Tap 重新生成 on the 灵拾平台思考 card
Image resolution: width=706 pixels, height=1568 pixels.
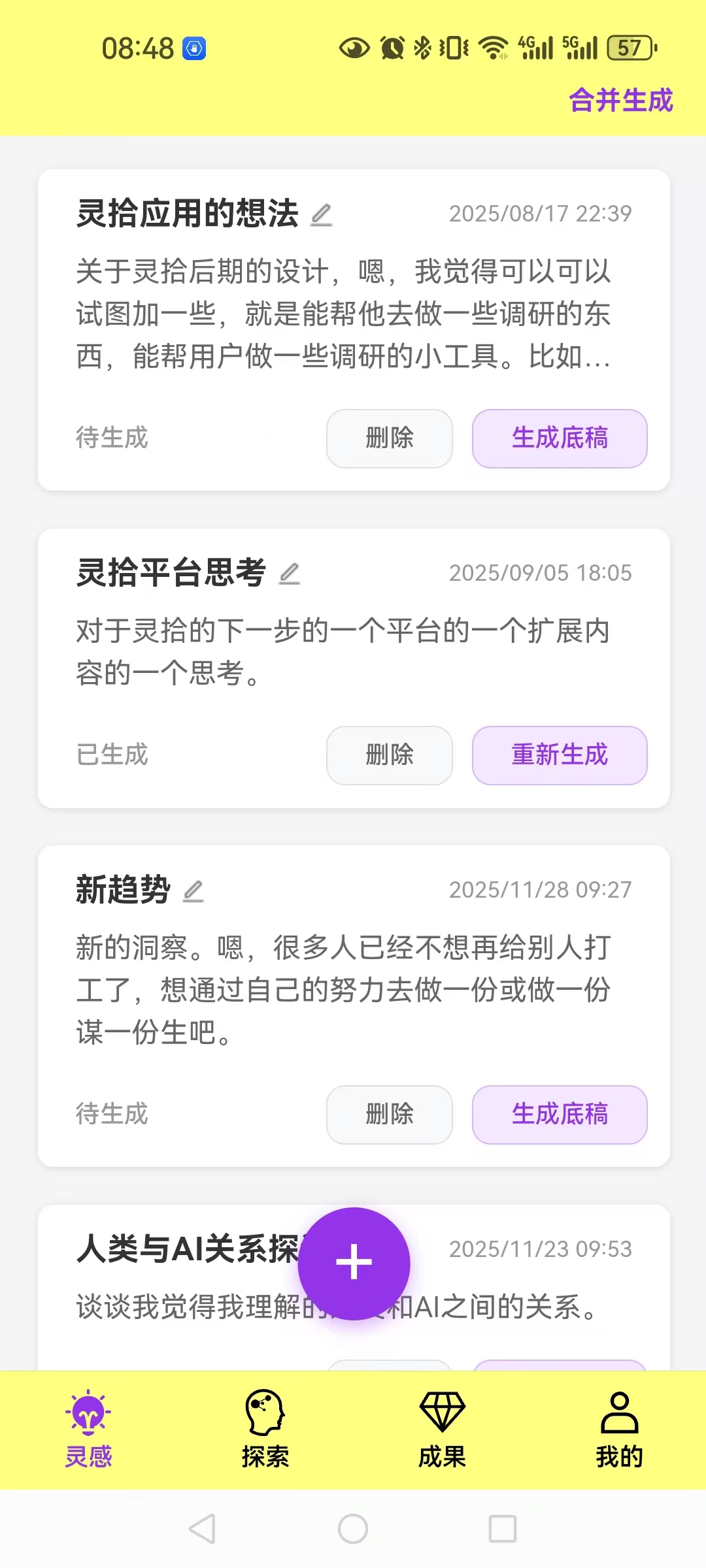[560, 755]
